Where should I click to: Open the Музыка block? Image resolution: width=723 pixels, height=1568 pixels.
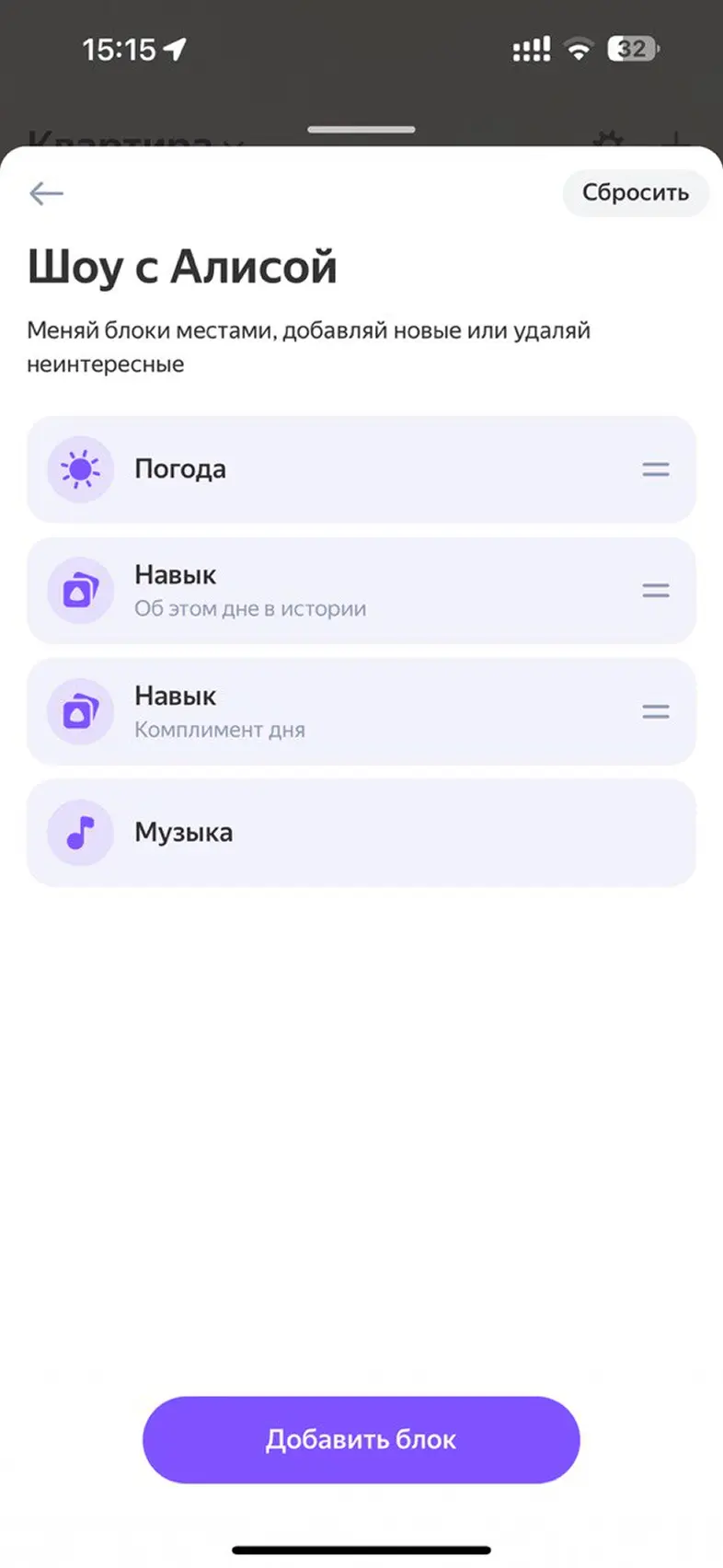(361, 833)
